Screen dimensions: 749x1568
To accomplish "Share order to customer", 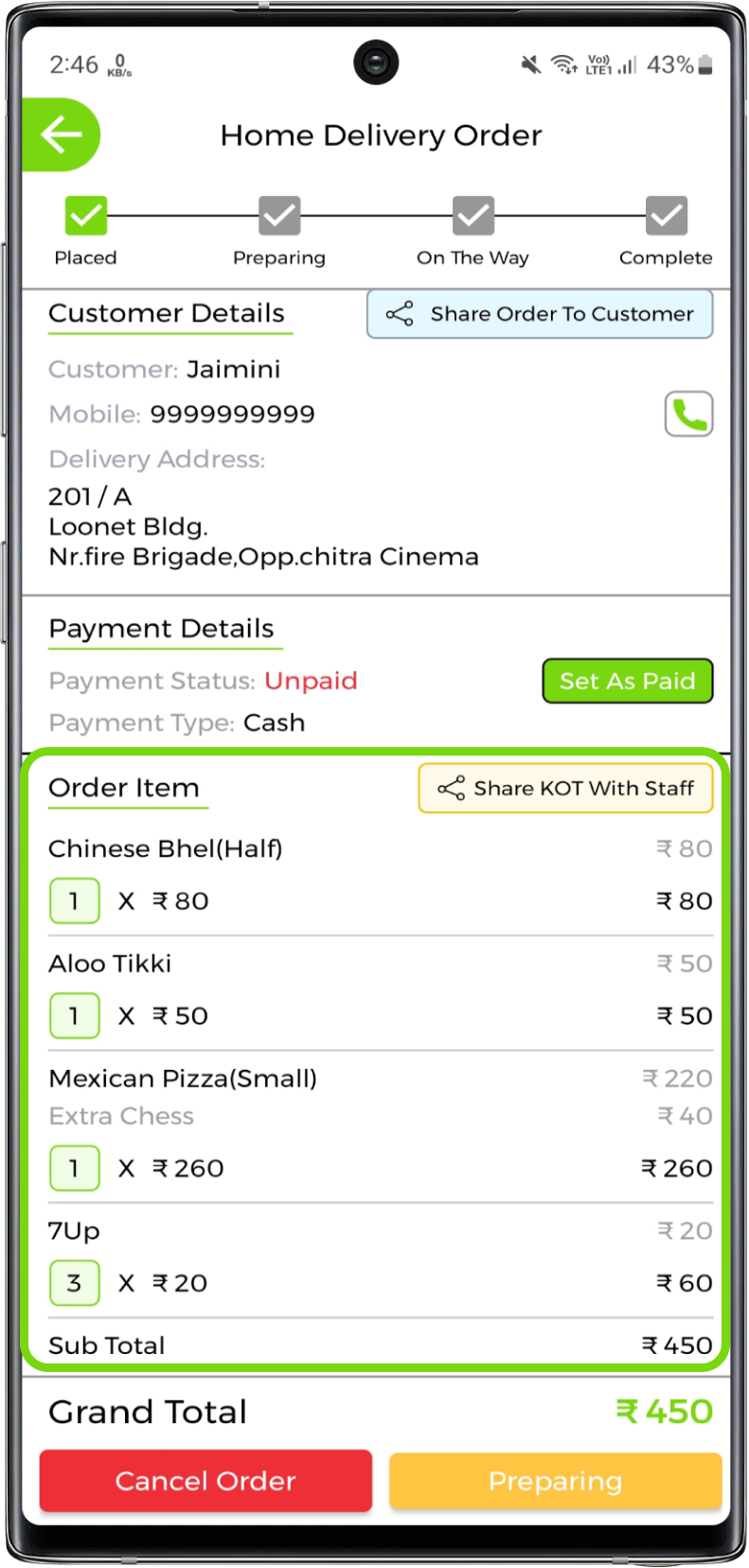I will pyautogui.click(x=540, y=314).
